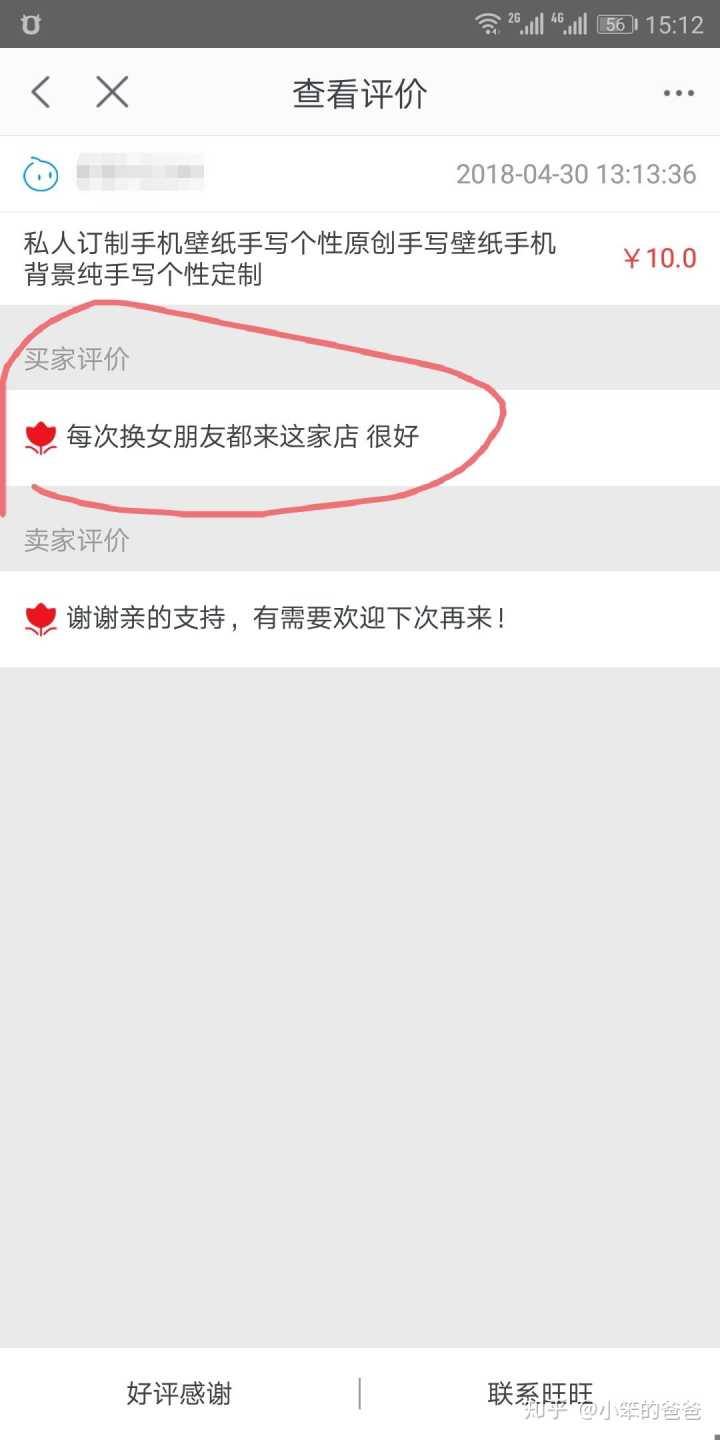The height and width of the screenshot is (1440, 720).
Task: Close the review page
Action: coord(112,93)
